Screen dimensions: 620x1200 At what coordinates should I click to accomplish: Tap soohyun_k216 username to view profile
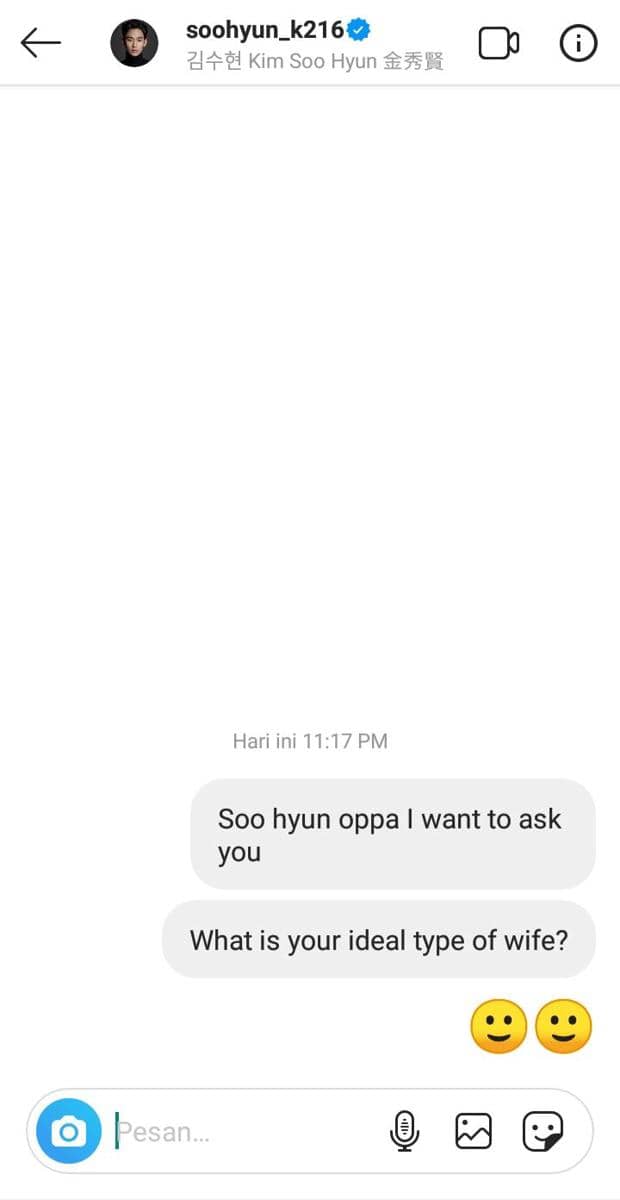[265, 30]
